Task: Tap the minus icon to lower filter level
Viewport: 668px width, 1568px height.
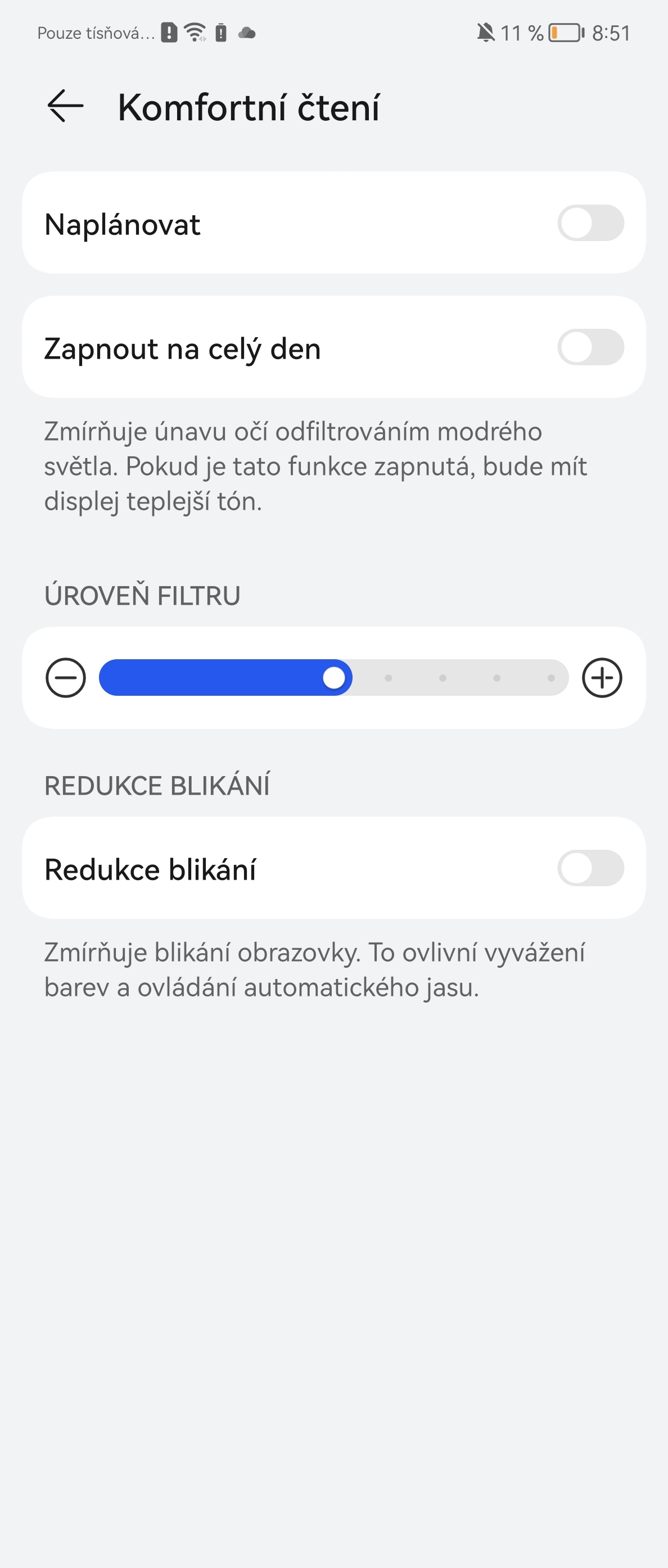Action: click(x=65, y=677)
